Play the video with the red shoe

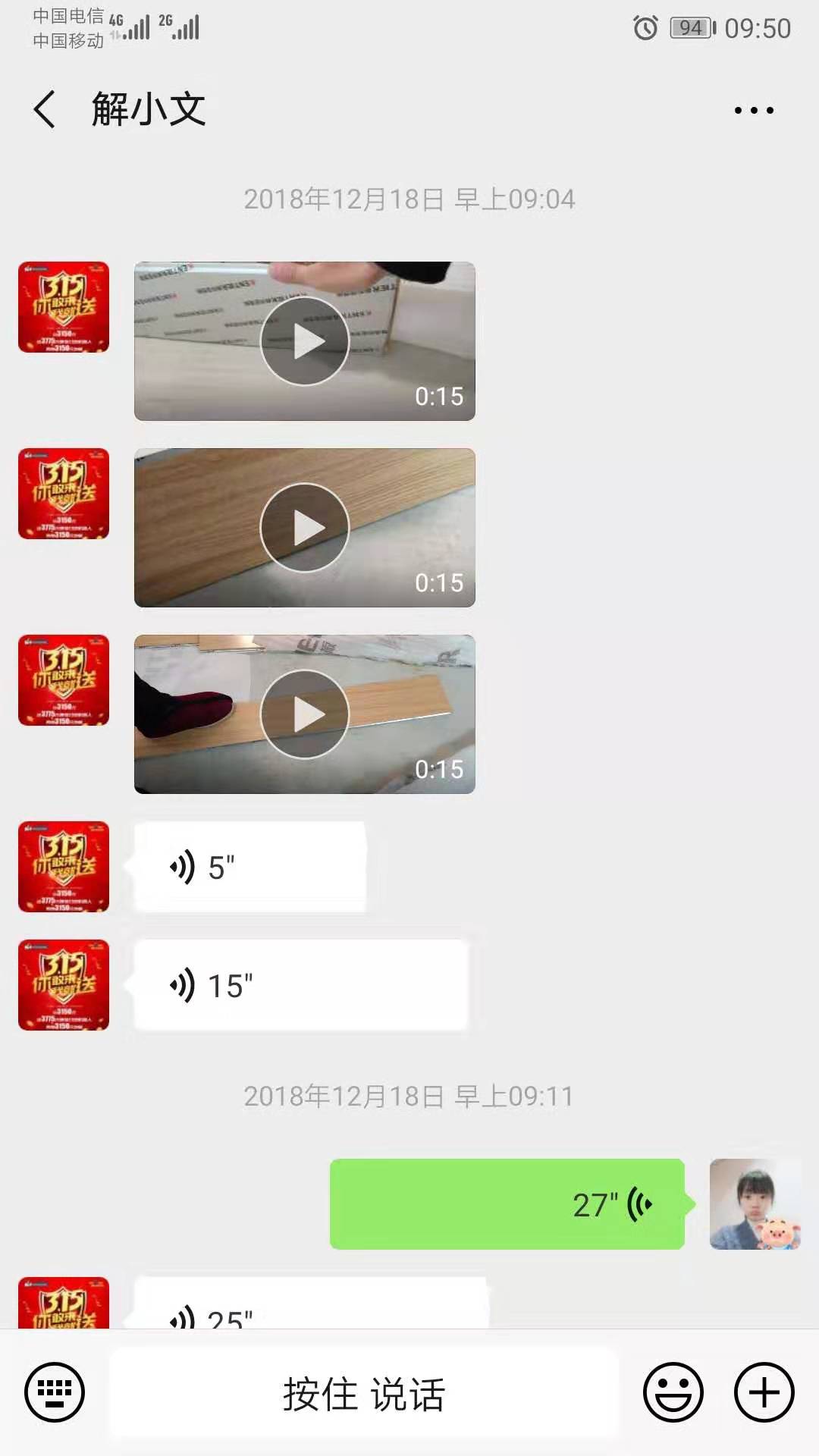point(304,714)
